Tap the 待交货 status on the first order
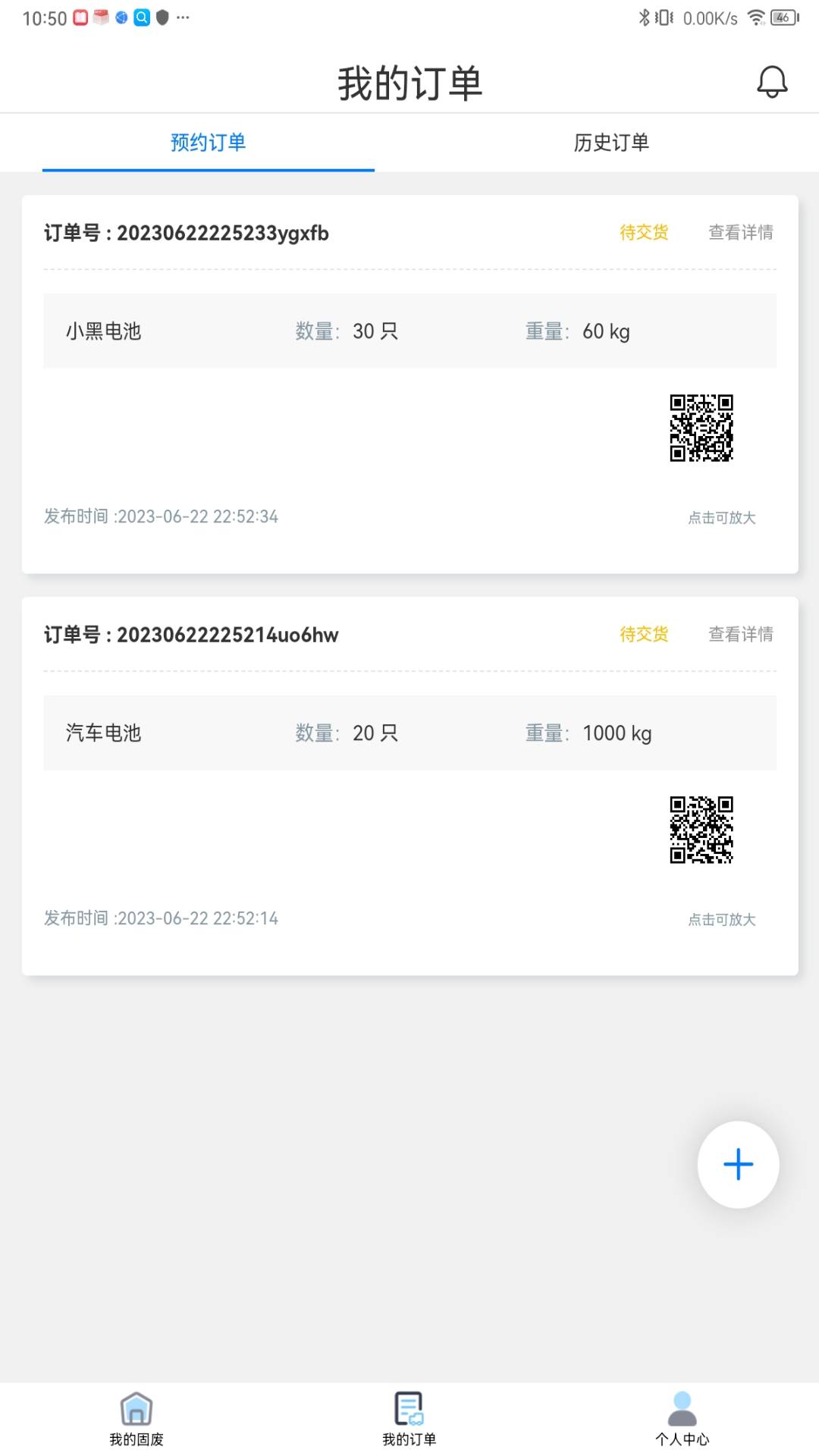 643,234
